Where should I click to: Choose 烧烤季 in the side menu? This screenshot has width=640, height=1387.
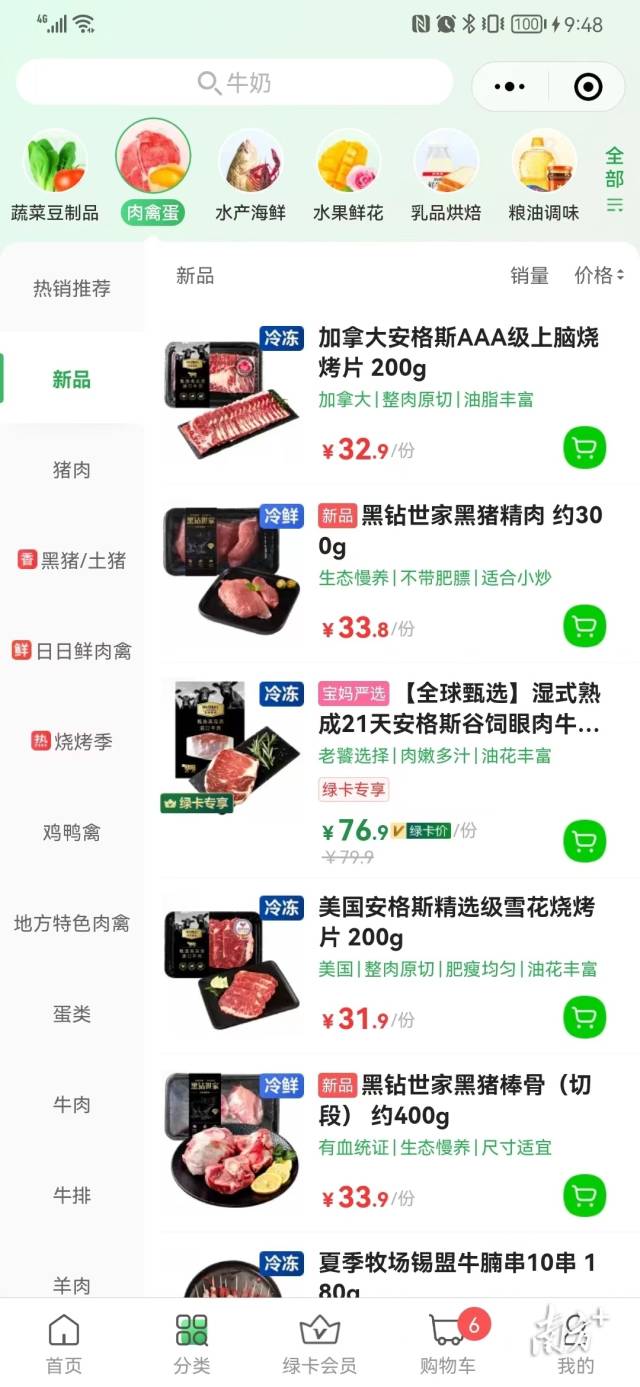pyautogui.click(x=72, y=742)
